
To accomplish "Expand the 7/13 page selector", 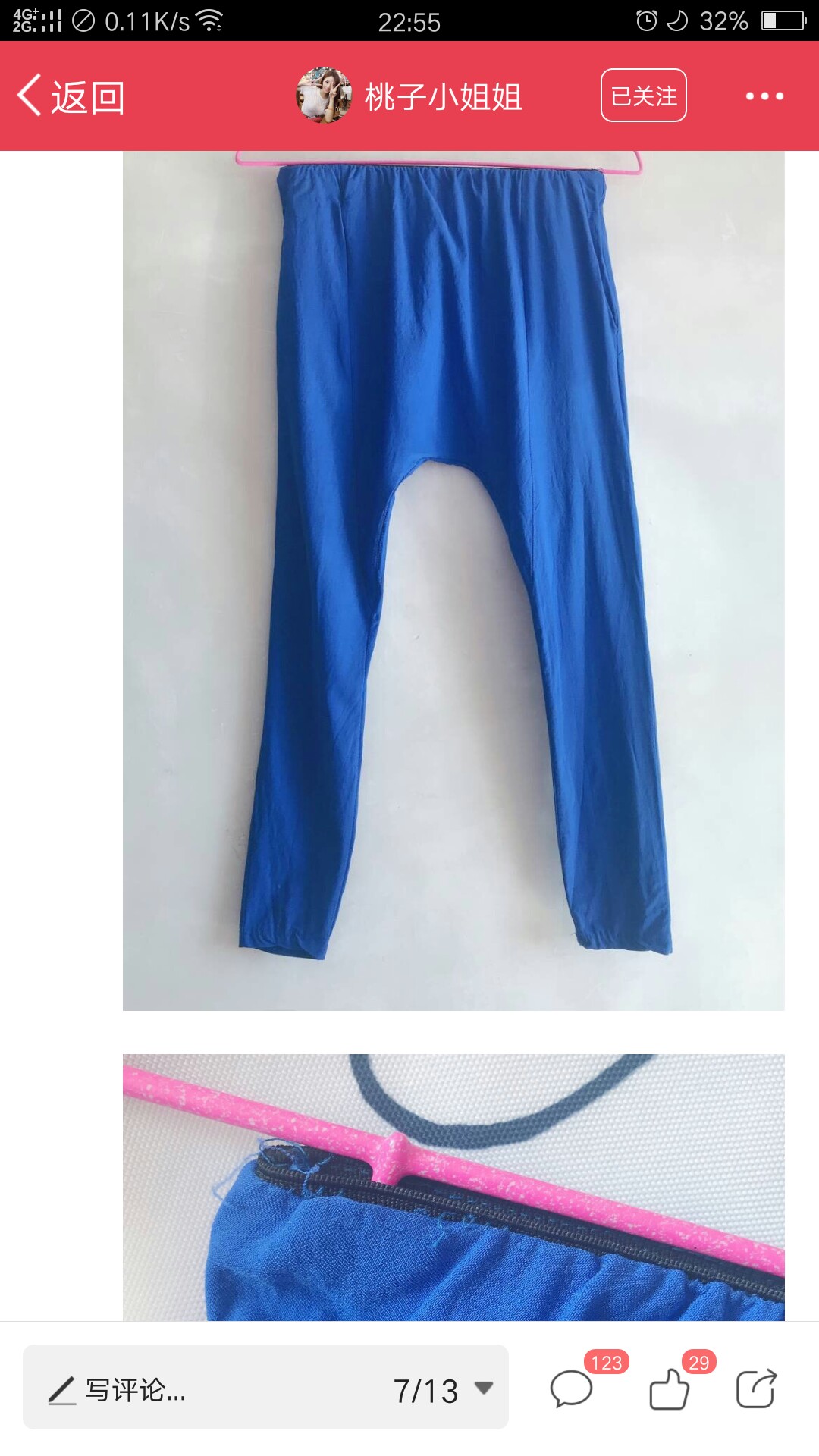I will (x=443, y=1391).
